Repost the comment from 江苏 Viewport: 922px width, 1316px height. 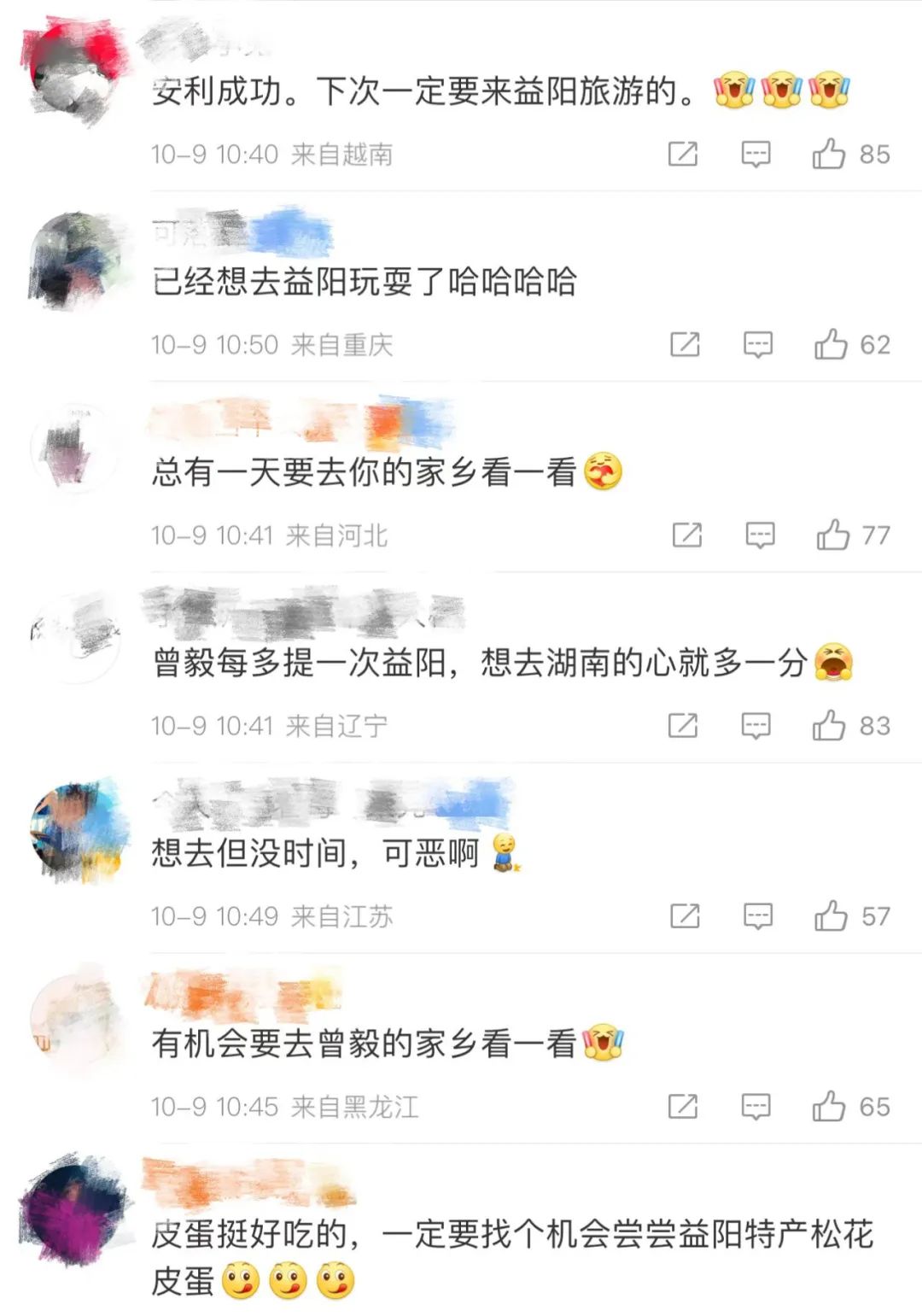tap(685, 916)
